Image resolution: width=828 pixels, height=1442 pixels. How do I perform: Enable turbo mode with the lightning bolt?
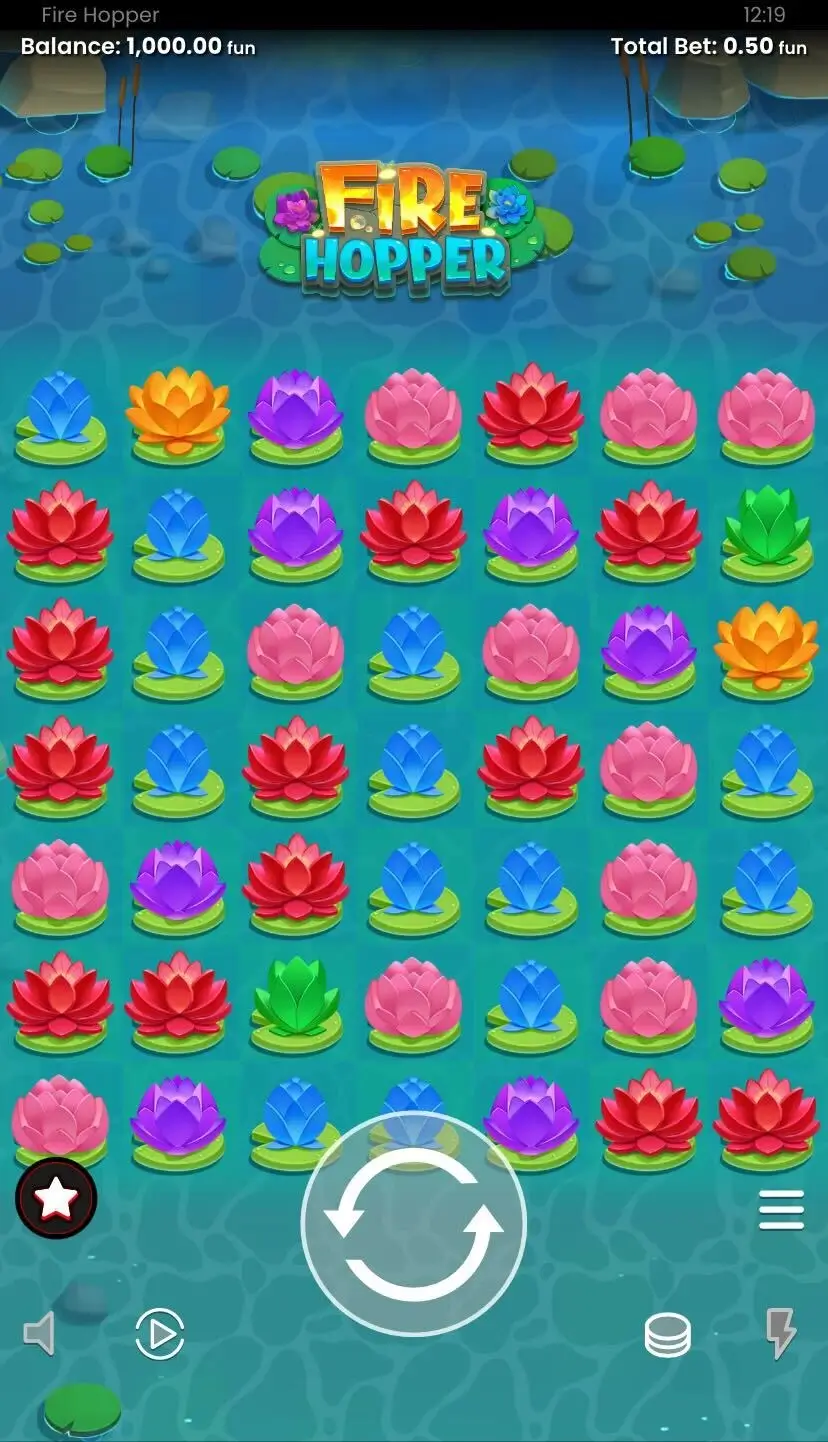pyautogui.click(x=781, y=1334)
